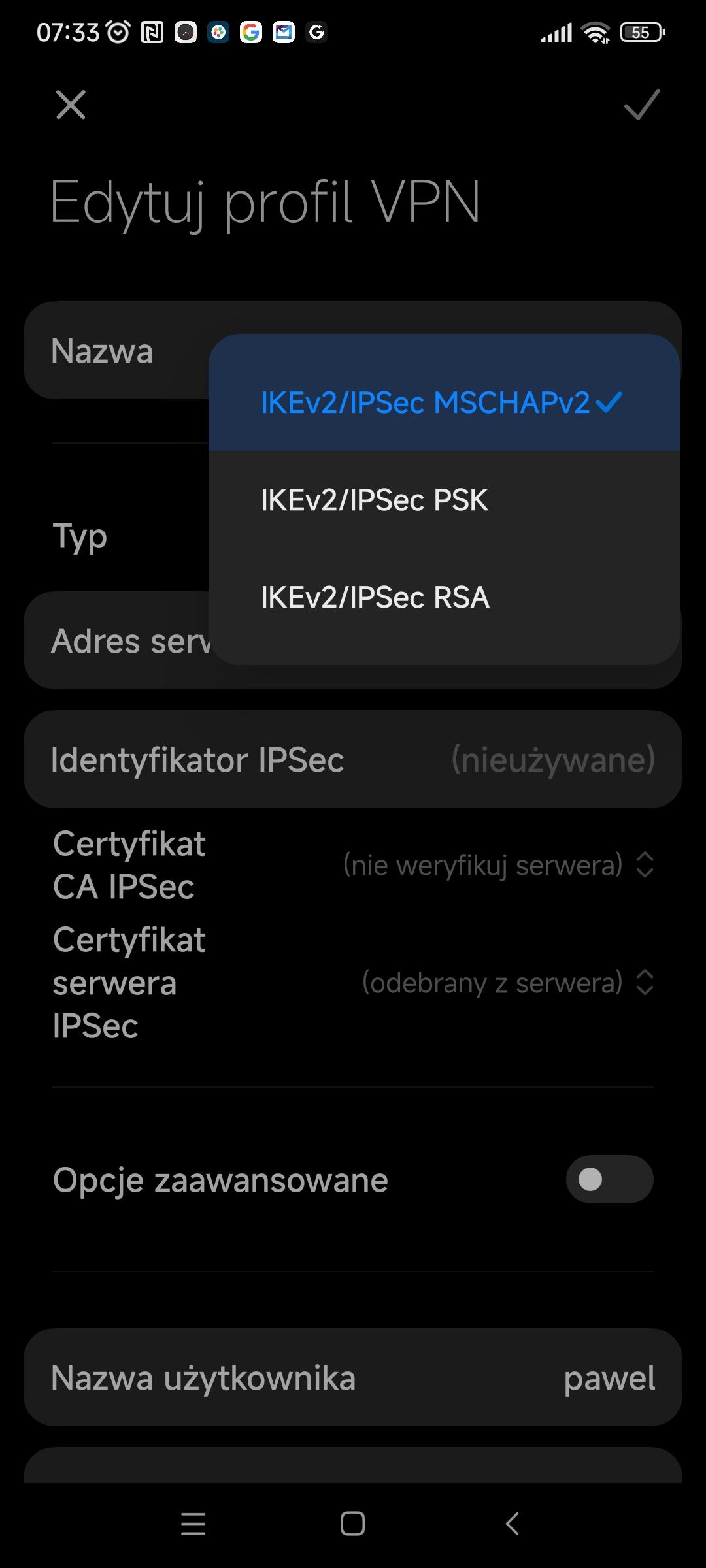Choose IKEv2/IPSec PSK option
706x1568 pixels.
click(375, 500)
